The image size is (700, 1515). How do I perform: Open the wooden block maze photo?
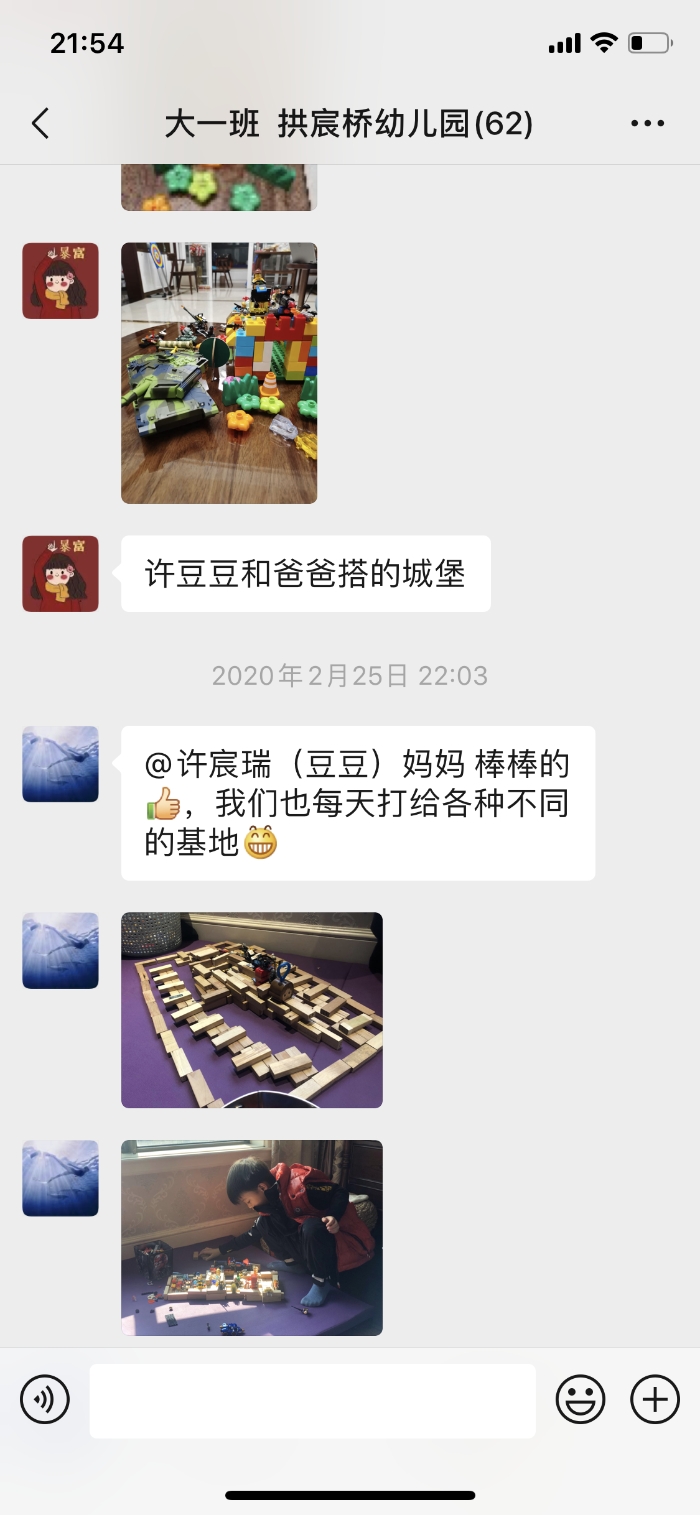coord(251,1010)
